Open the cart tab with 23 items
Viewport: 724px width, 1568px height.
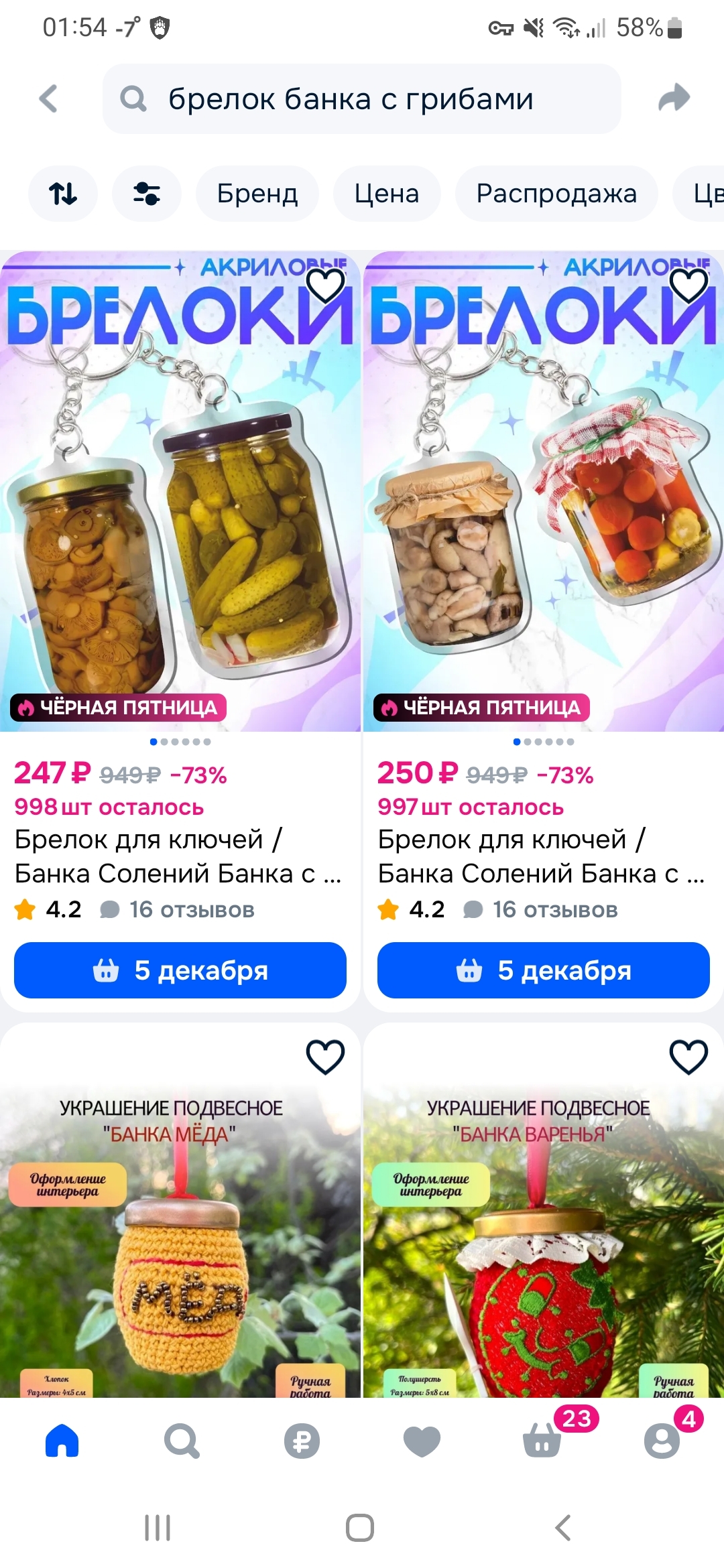(x=543, y=1441)
